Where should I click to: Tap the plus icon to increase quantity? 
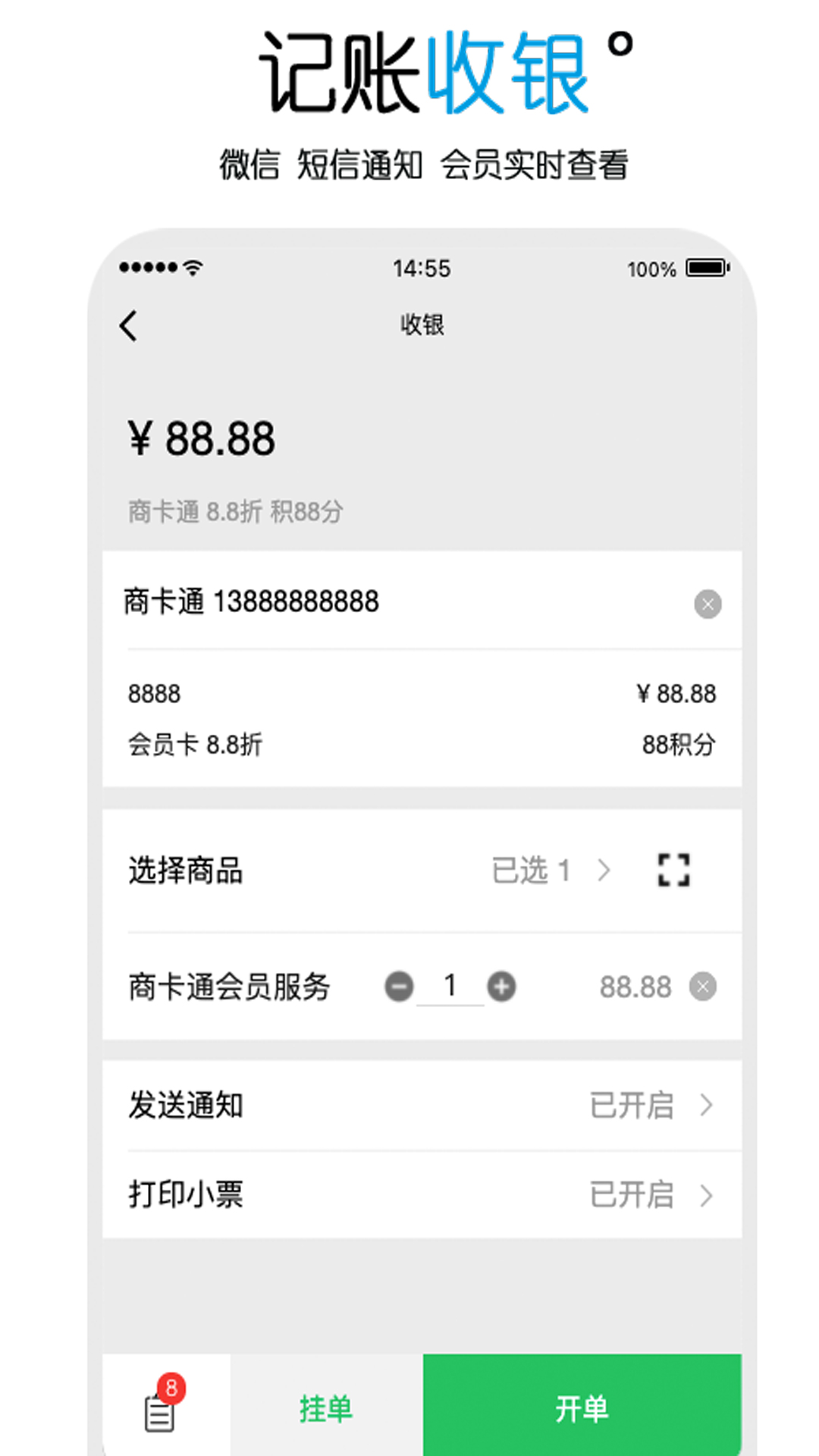(x=500, y=987)
